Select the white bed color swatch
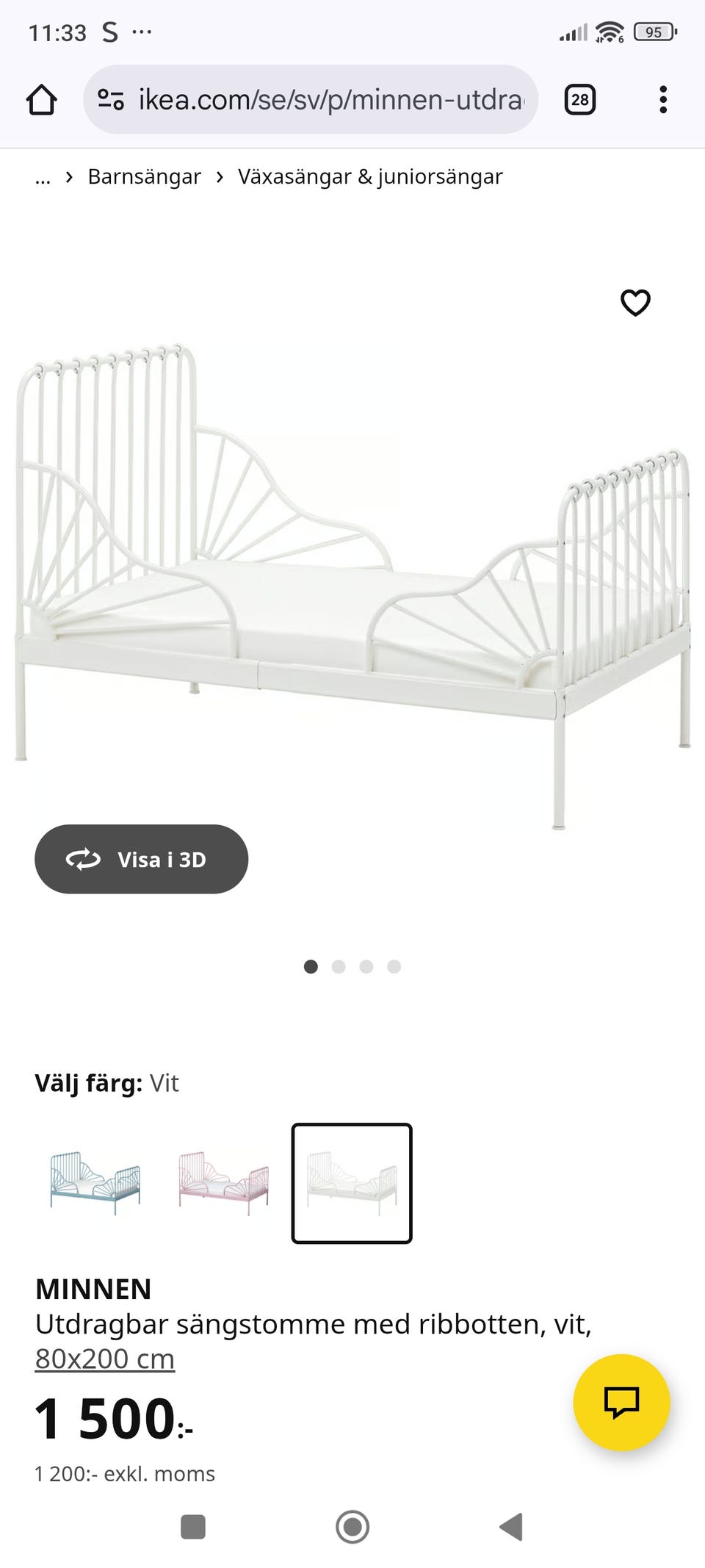 point(352,1183)
